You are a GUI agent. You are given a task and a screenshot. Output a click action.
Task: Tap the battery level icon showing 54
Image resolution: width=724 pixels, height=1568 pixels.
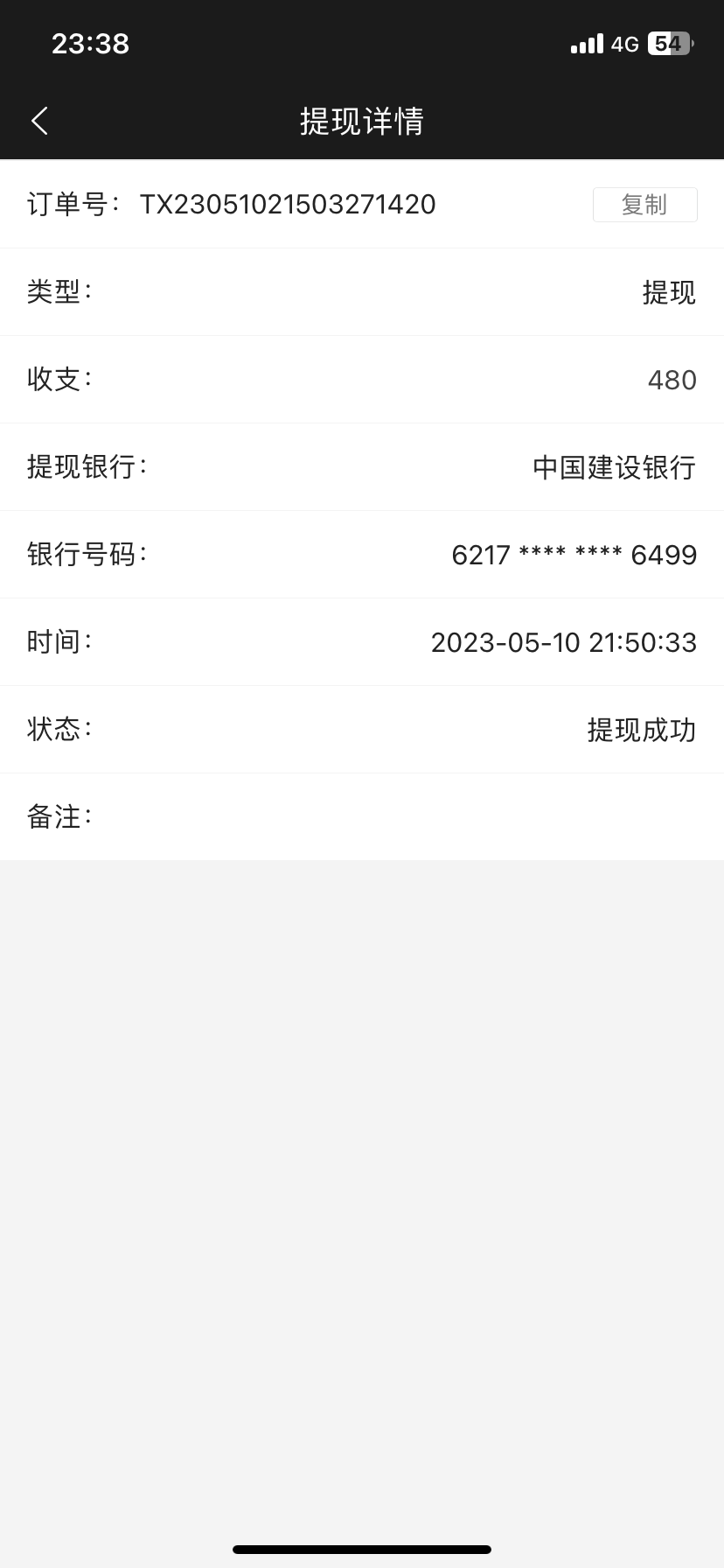(x=666, y=43)
